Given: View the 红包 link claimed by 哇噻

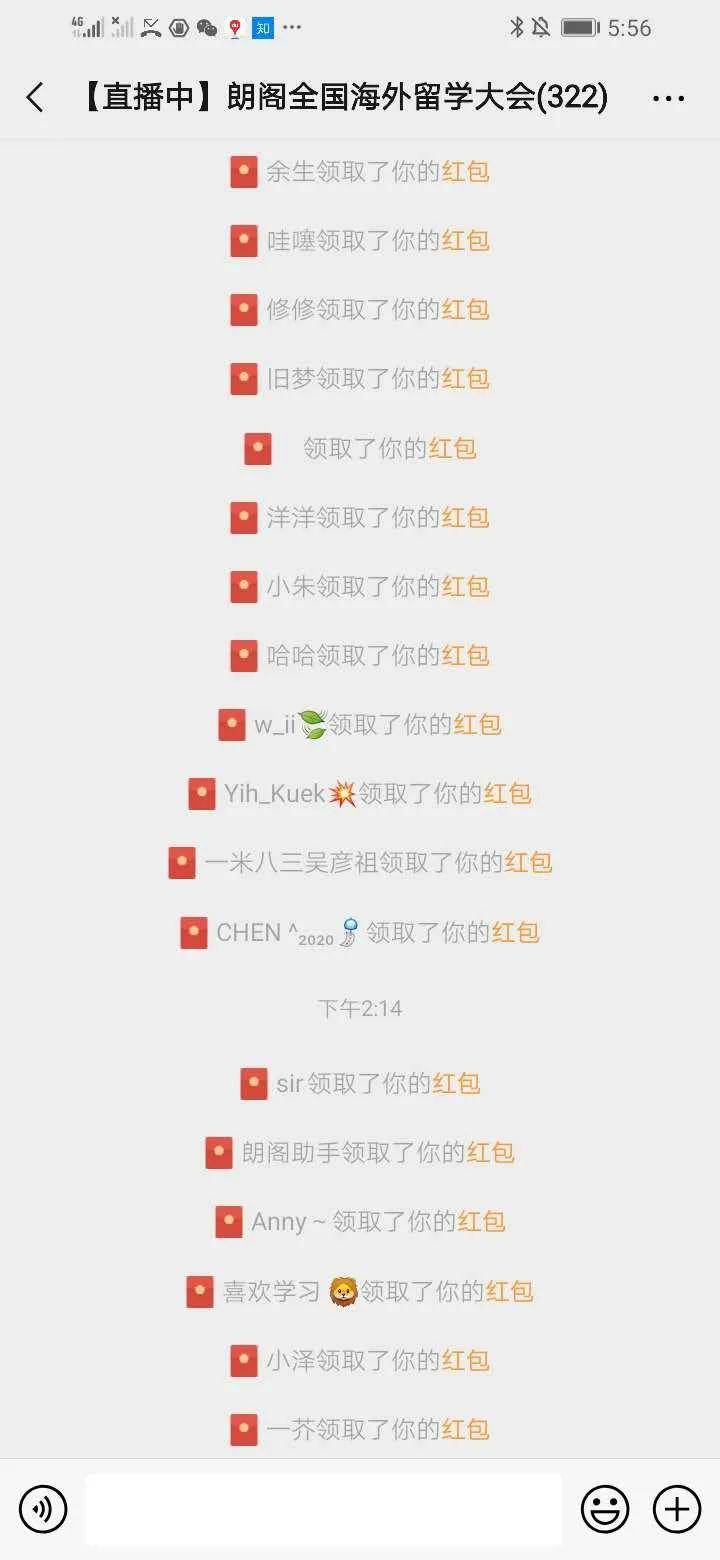Looking at the screenshot, I should [466, 241].
